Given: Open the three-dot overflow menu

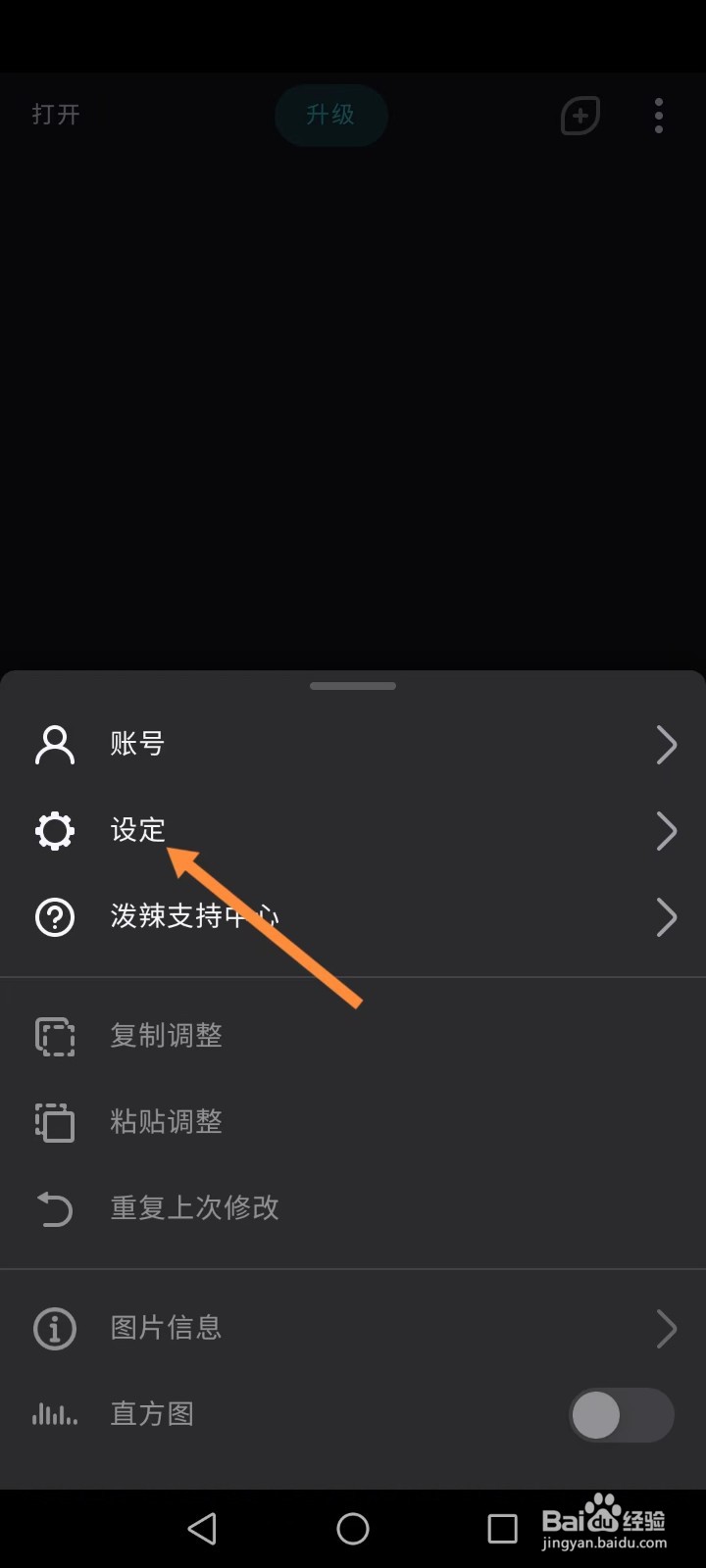Looking at the screenshot, I should tap(658, 116).
